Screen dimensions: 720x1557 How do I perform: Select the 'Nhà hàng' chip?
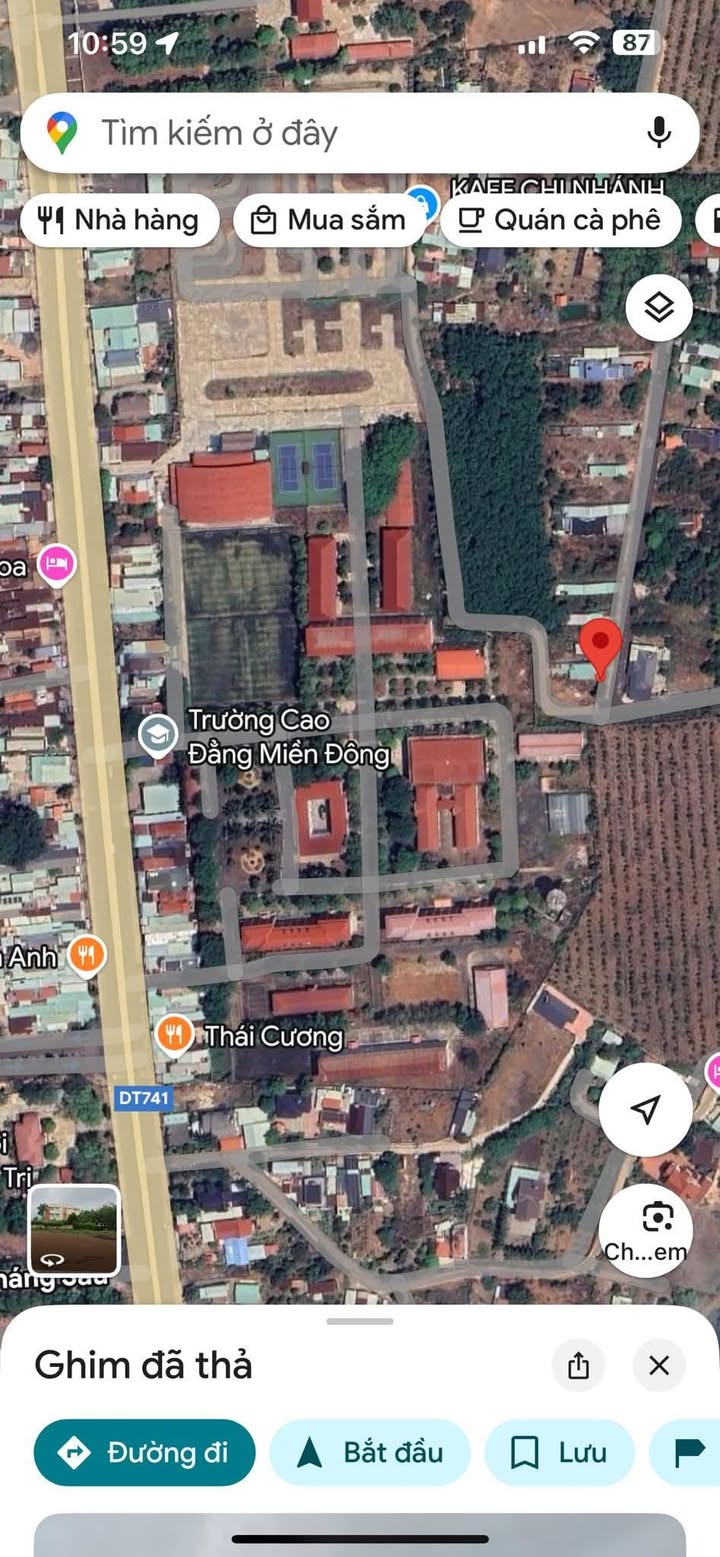tap(119, 220)
